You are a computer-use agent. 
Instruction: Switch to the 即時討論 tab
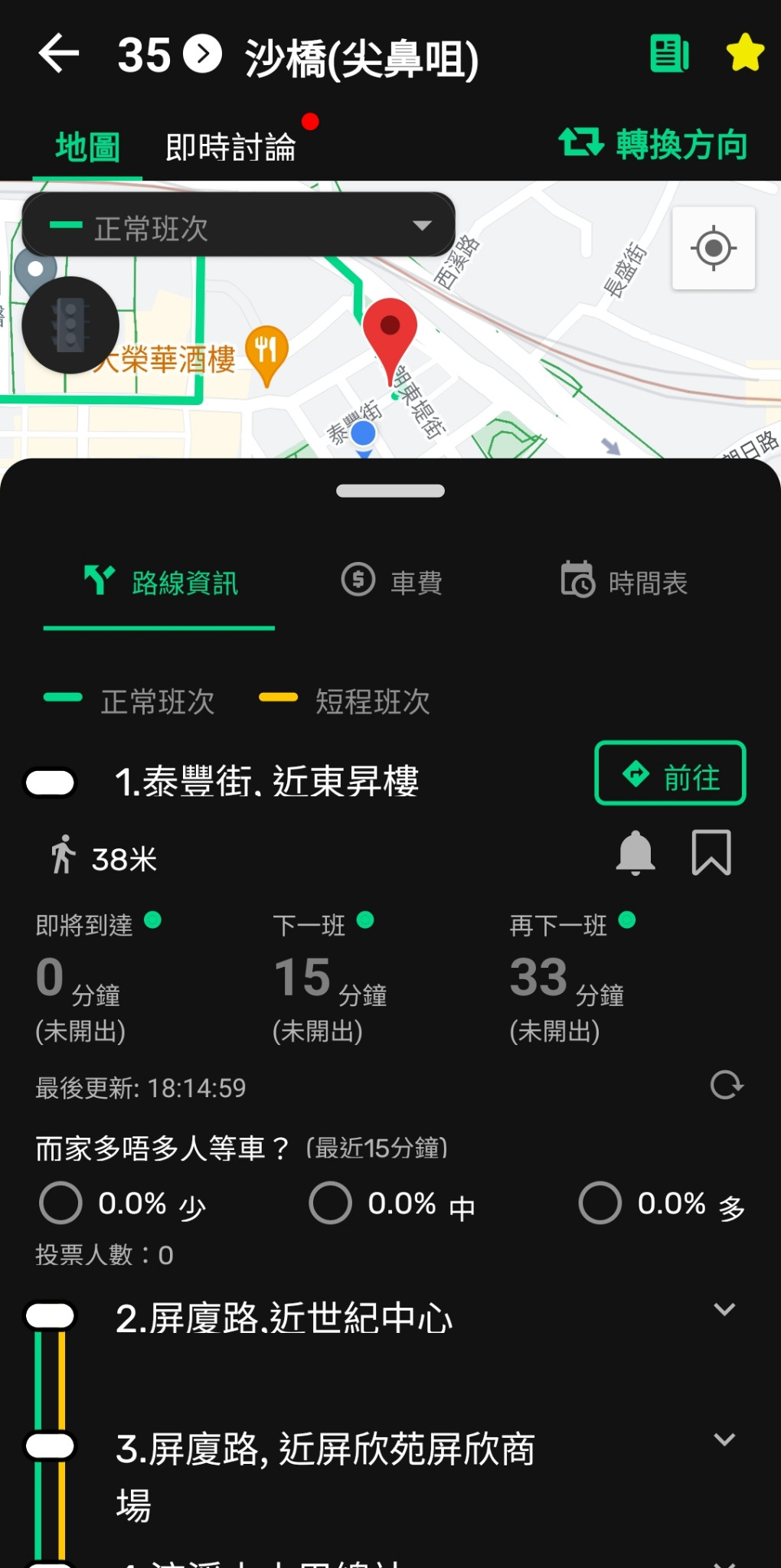tap(230, 146)
